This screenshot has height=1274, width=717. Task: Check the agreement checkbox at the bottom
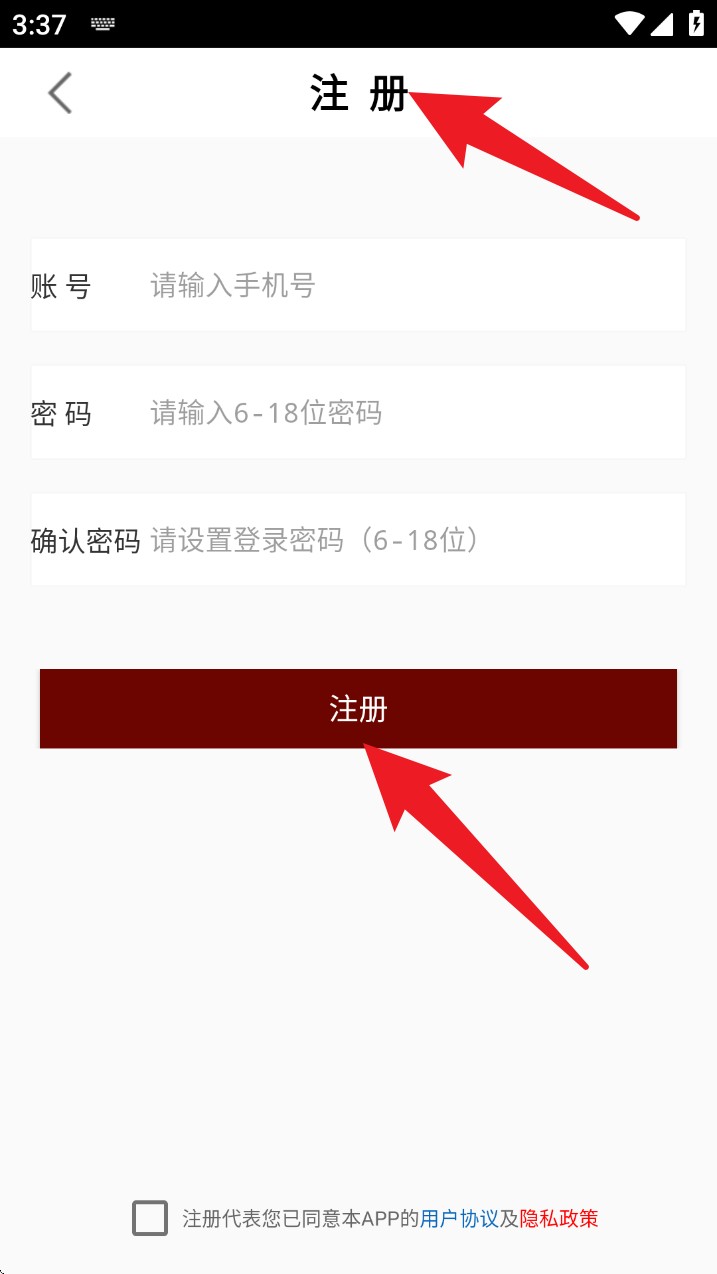click(150, 1218)
